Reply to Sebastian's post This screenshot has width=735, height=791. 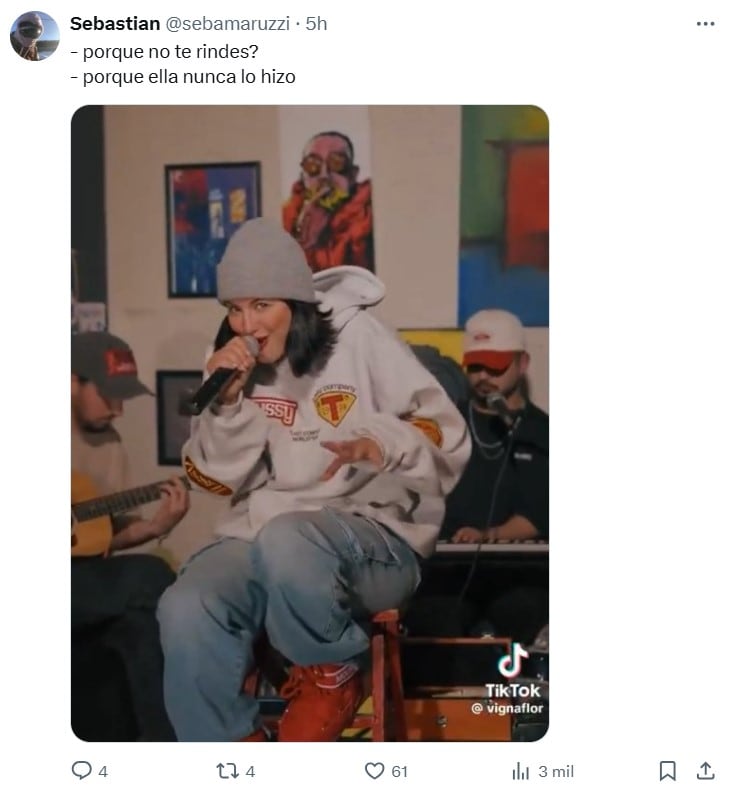coord(82,771)
